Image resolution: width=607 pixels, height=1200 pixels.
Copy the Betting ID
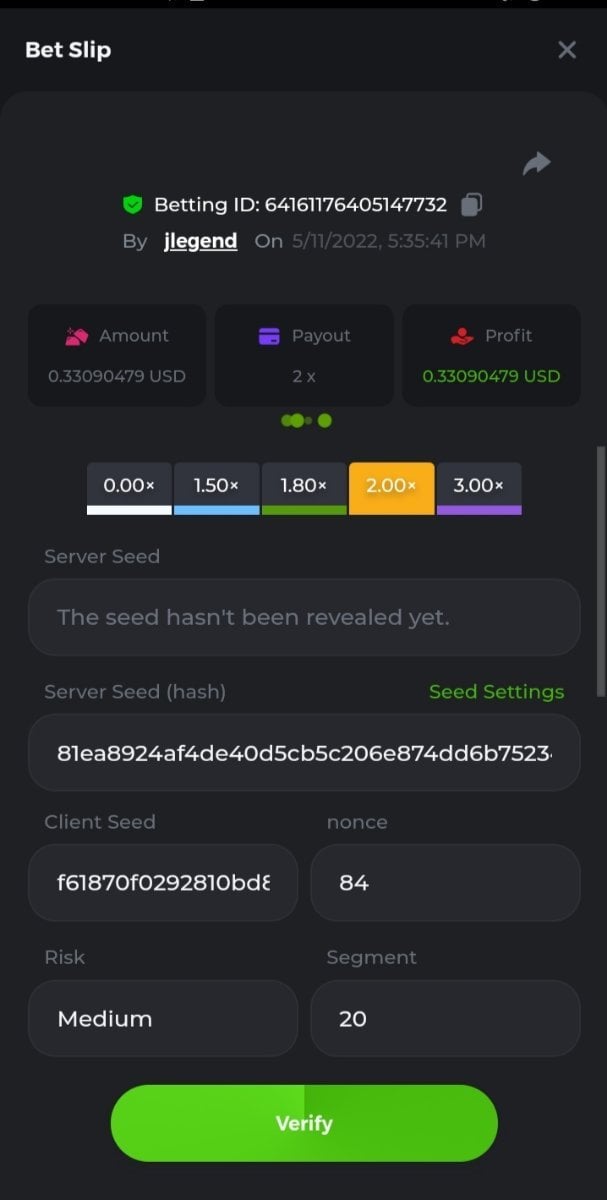pos(471,205)
